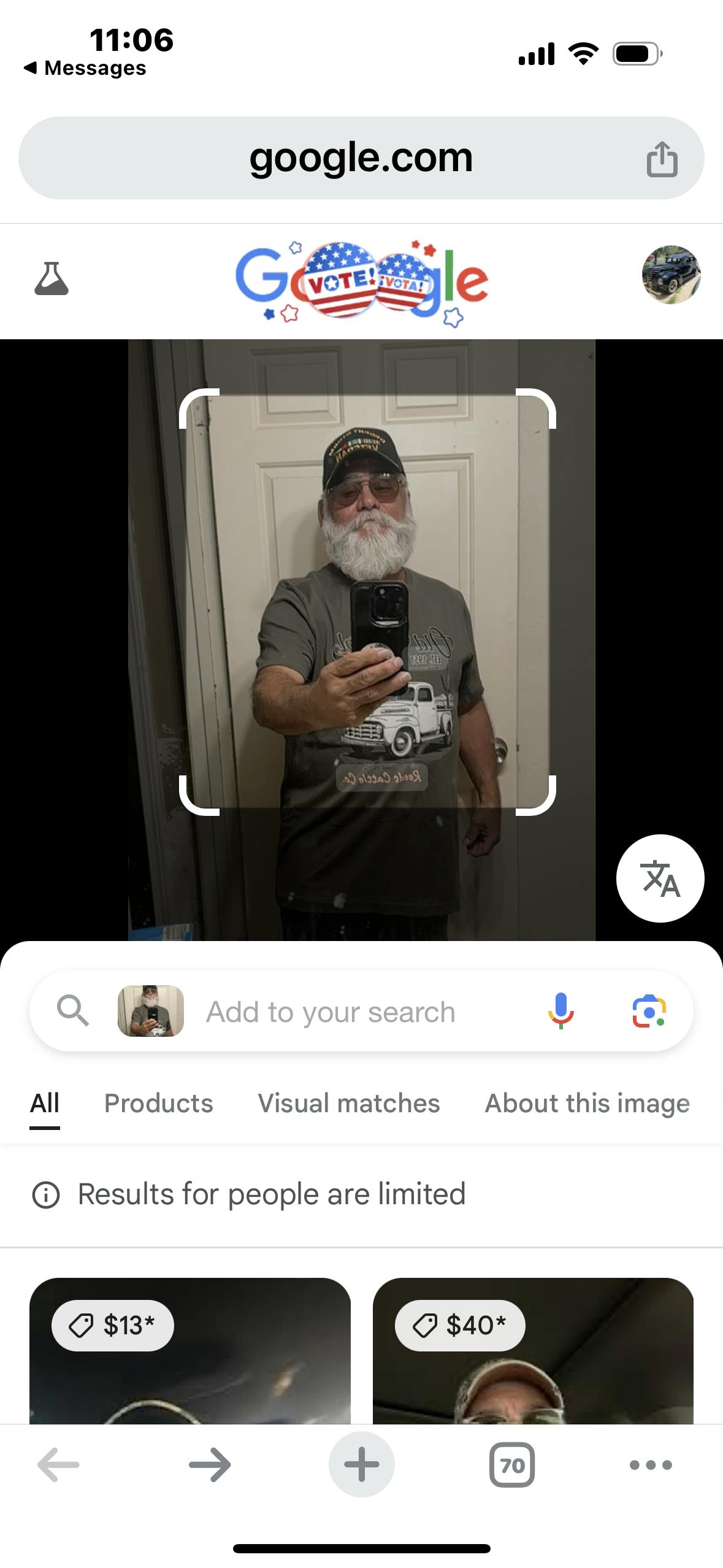Switch to About this image tab
The width and height of the screenshot is (723, 1568).
tap(587, 1103)
